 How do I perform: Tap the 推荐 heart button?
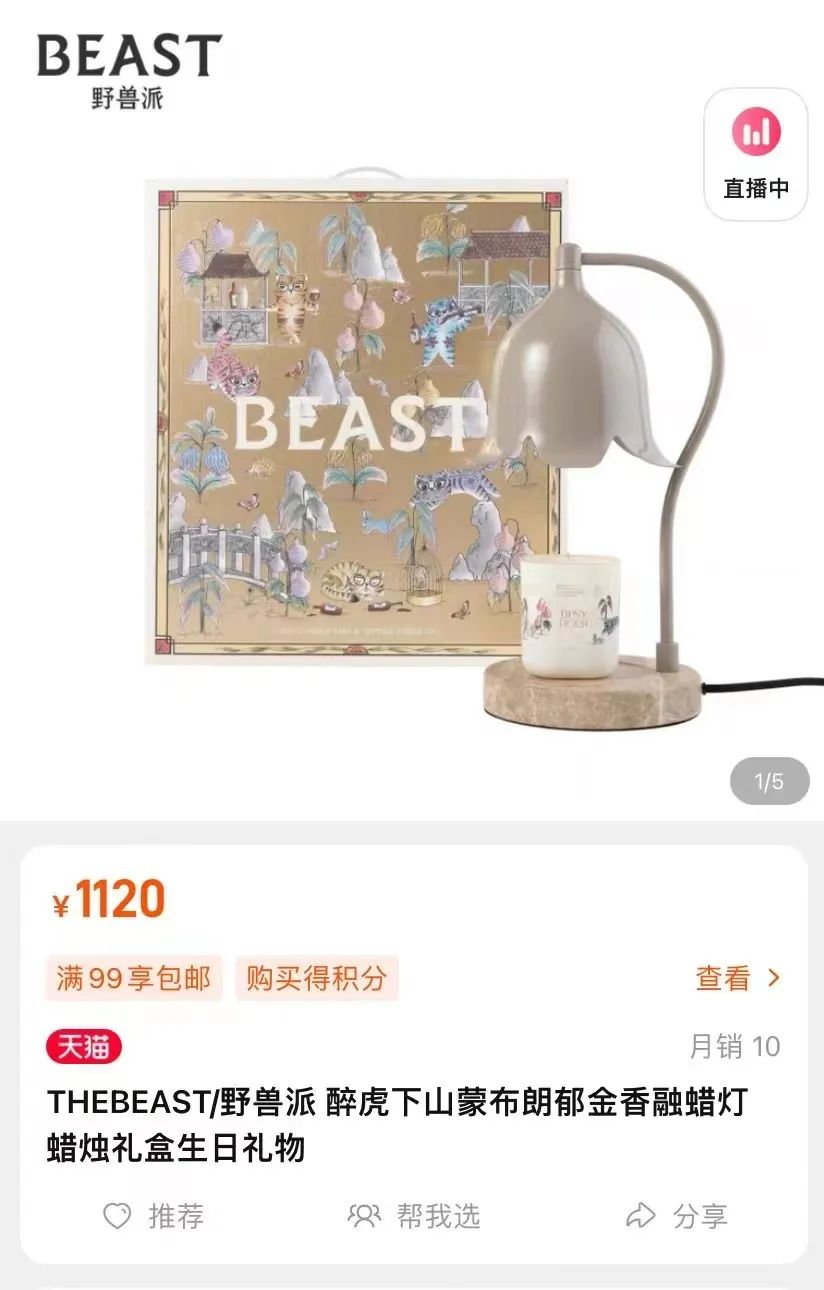click(154, 1216)
